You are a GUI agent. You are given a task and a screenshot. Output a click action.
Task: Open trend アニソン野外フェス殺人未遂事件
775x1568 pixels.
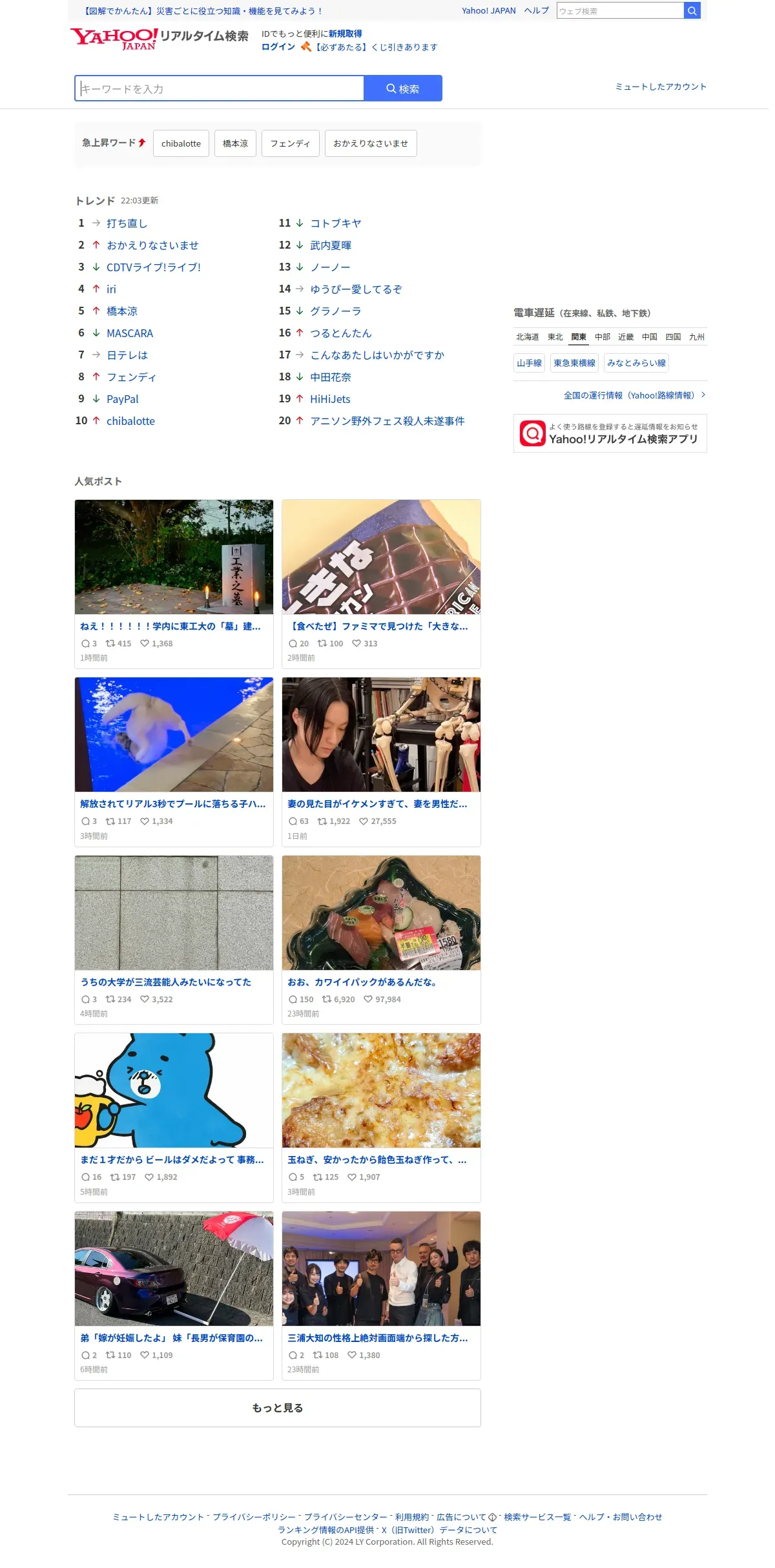pyautogui.click(x=387, y=421)
